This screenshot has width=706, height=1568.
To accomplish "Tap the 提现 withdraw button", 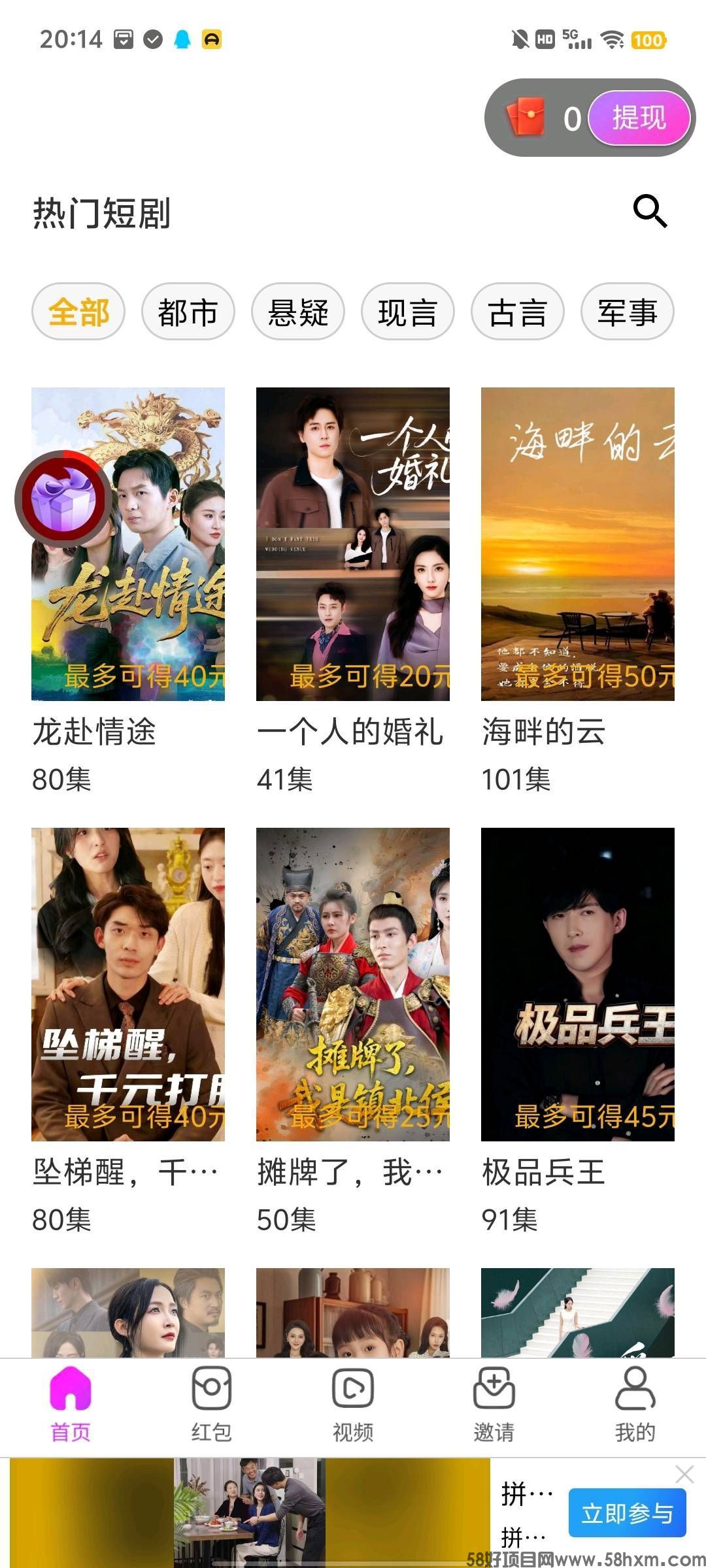I will click(x=639, y=118).
